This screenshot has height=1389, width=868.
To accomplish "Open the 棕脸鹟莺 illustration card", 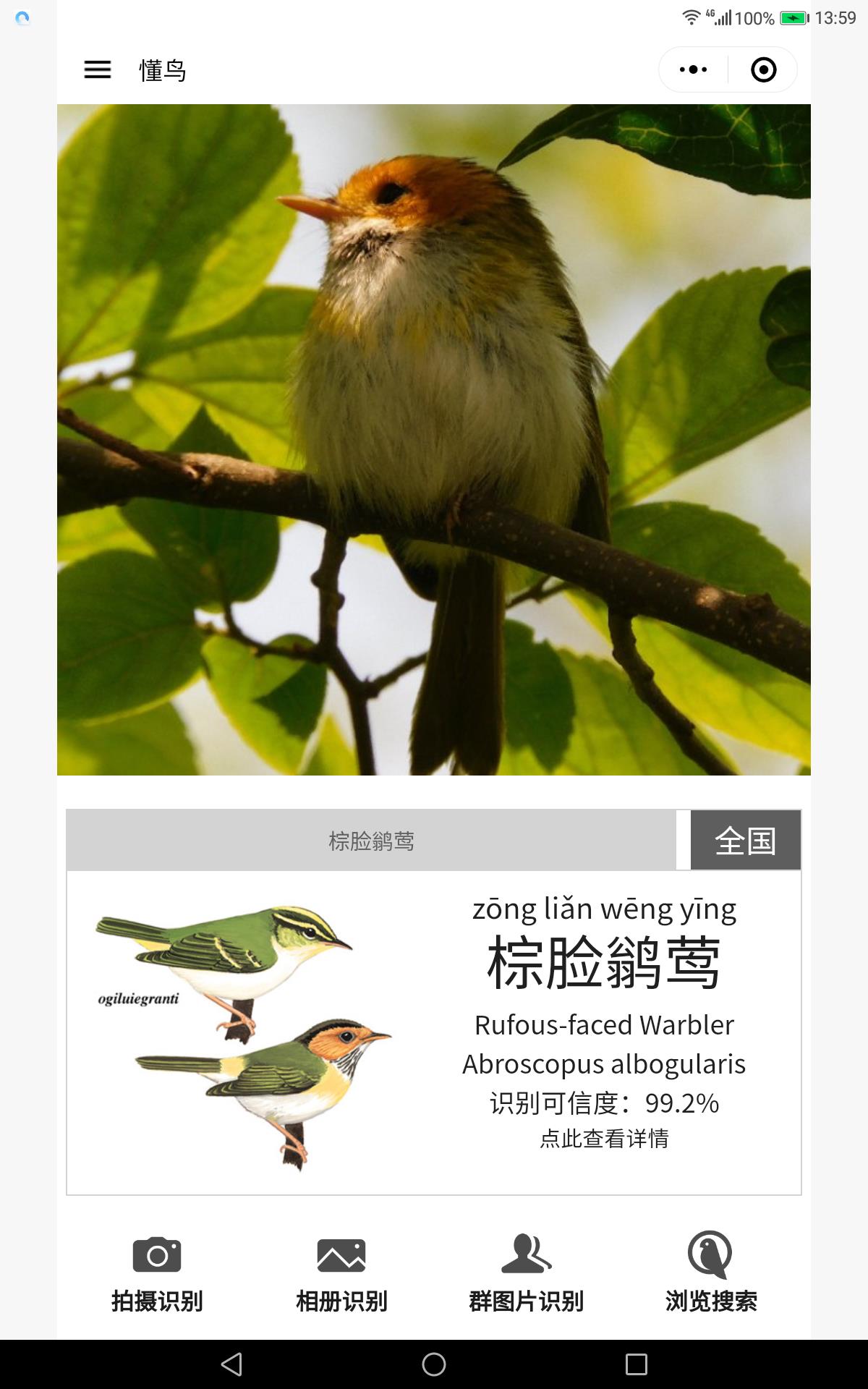I will pos(243,1035).
